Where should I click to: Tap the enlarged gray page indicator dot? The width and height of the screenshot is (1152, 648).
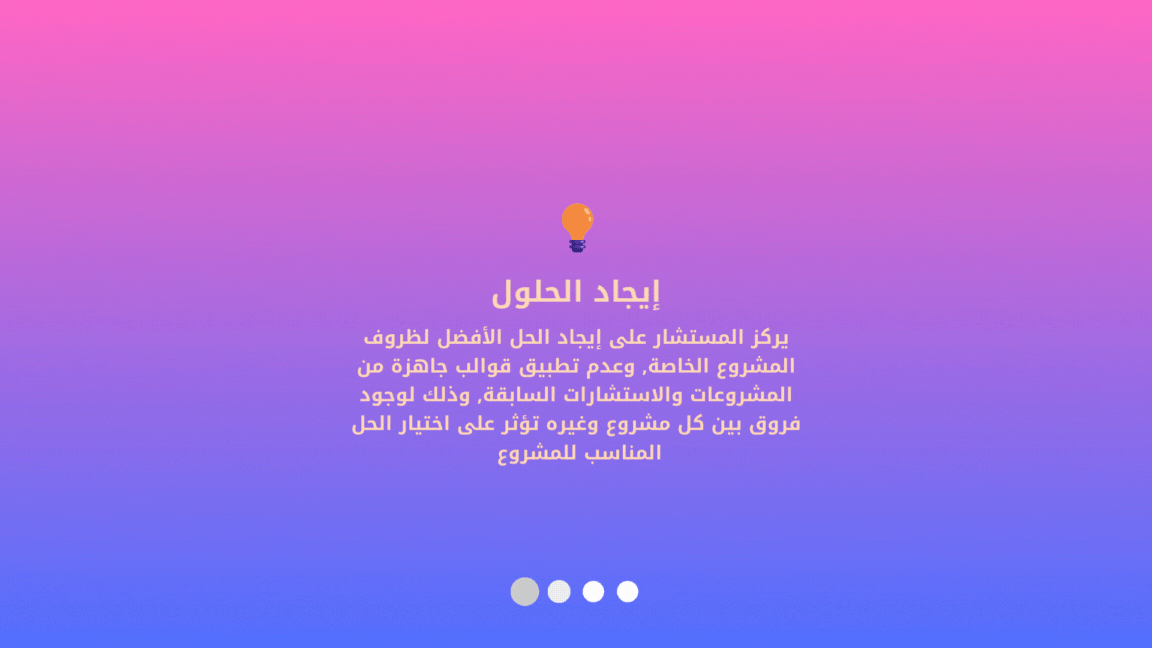click(x=525, y=591)
